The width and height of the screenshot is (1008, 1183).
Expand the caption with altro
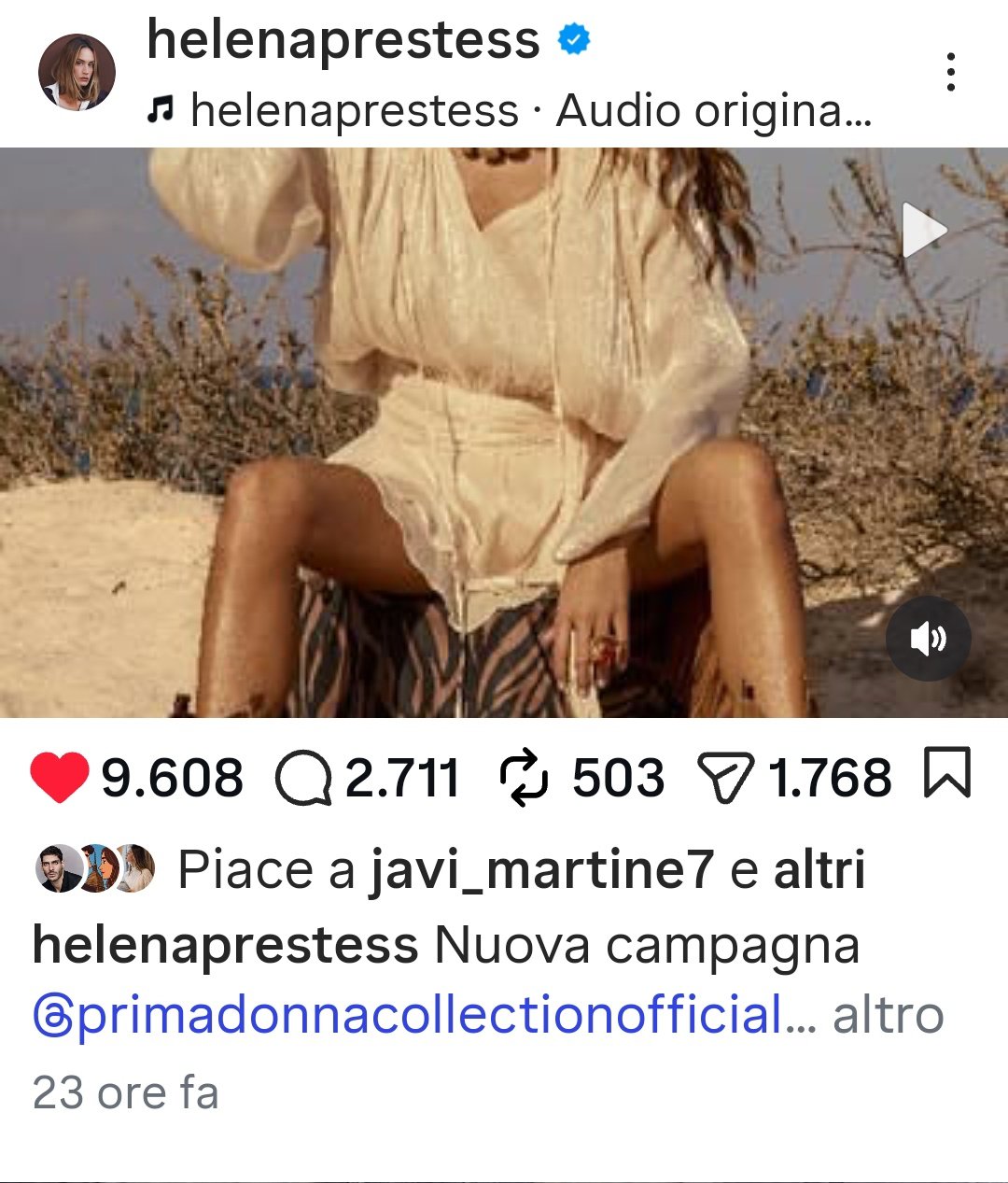pos(888,1016)
